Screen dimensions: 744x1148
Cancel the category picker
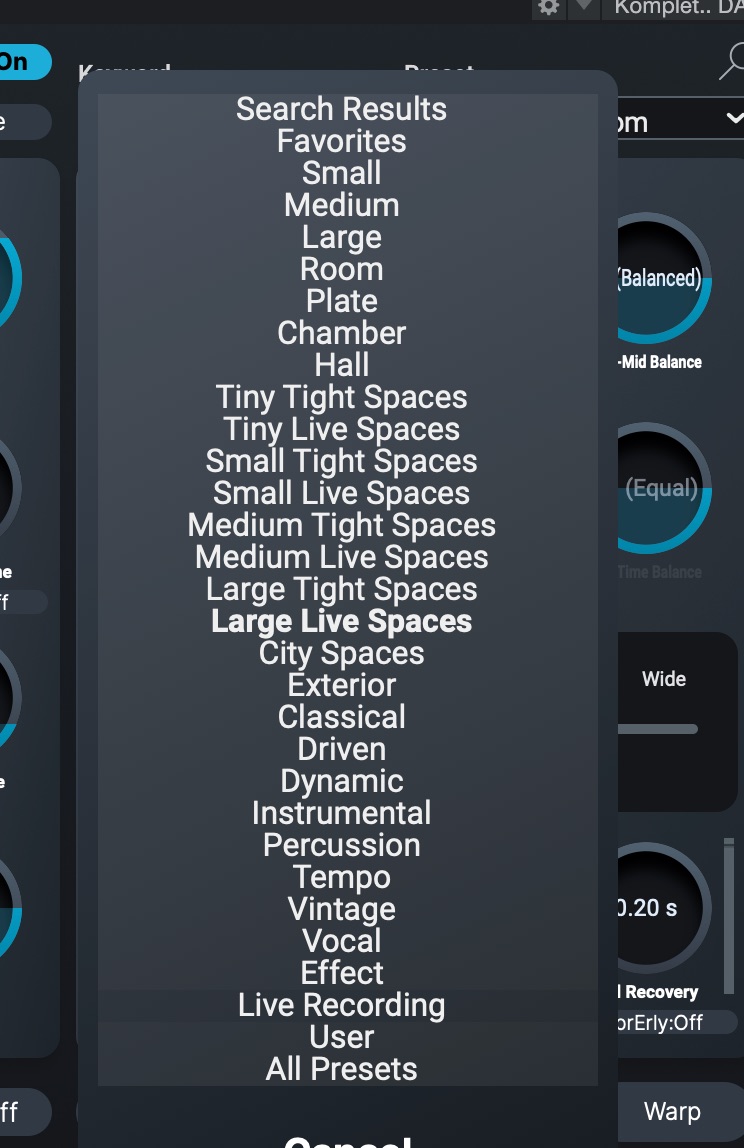(x=347, y=1140)
